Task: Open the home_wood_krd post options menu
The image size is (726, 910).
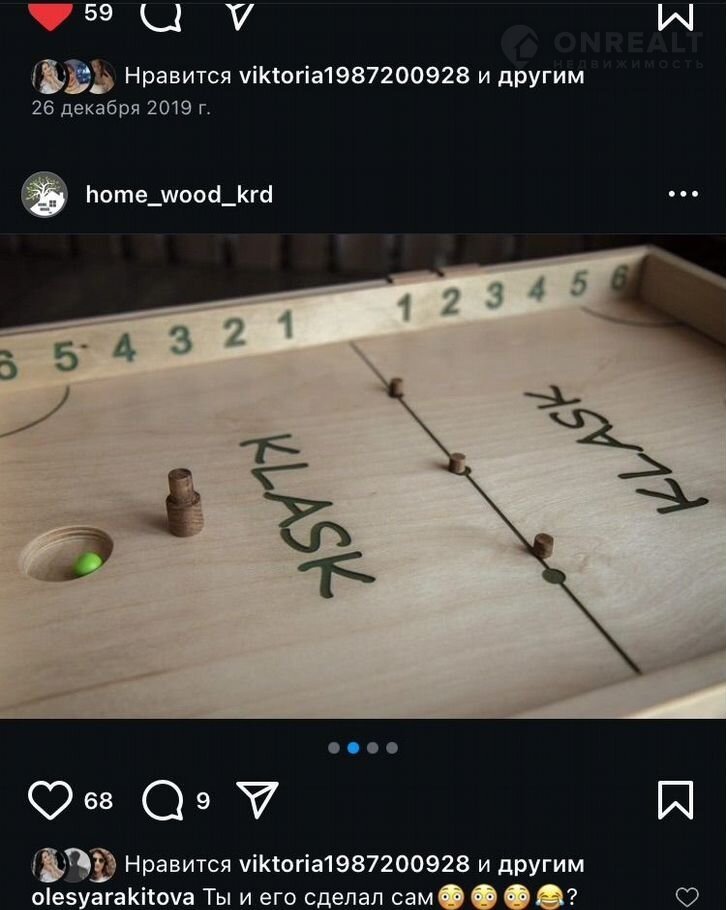Action: 683,194
